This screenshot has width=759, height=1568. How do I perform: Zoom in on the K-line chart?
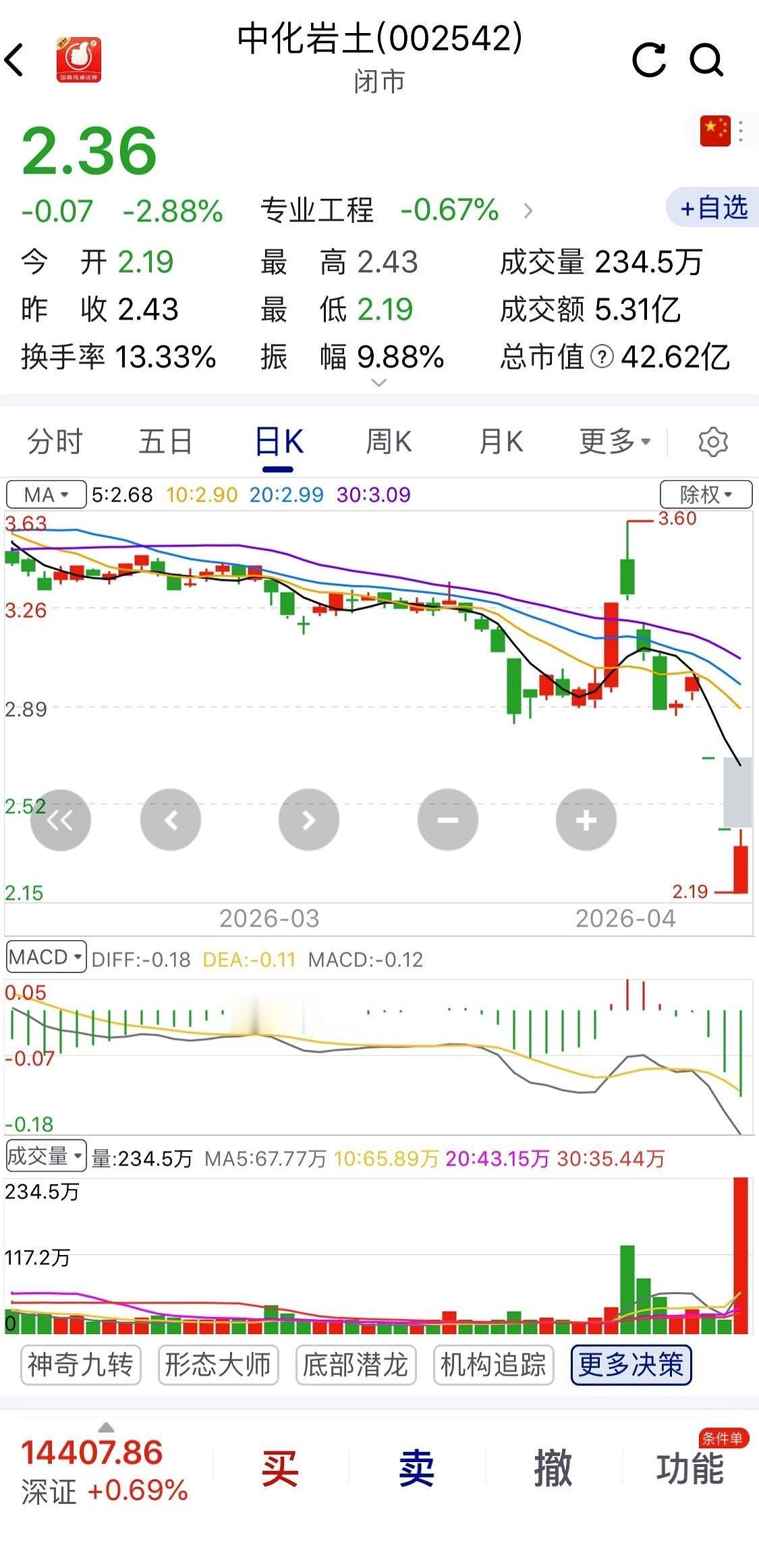[x=585, y=819]
